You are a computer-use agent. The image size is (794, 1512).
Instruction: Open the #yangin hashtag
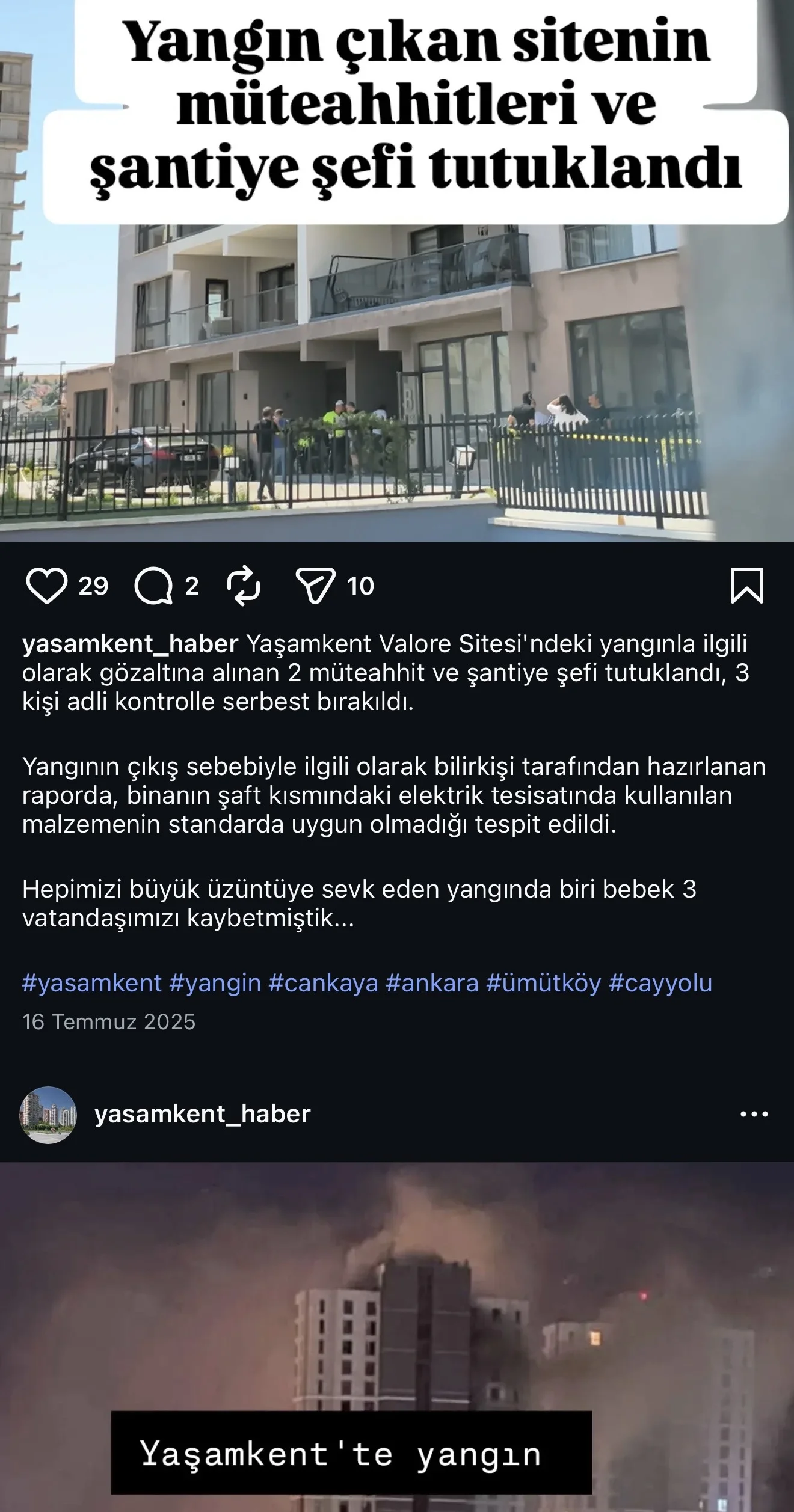click(x=215, y=983)
